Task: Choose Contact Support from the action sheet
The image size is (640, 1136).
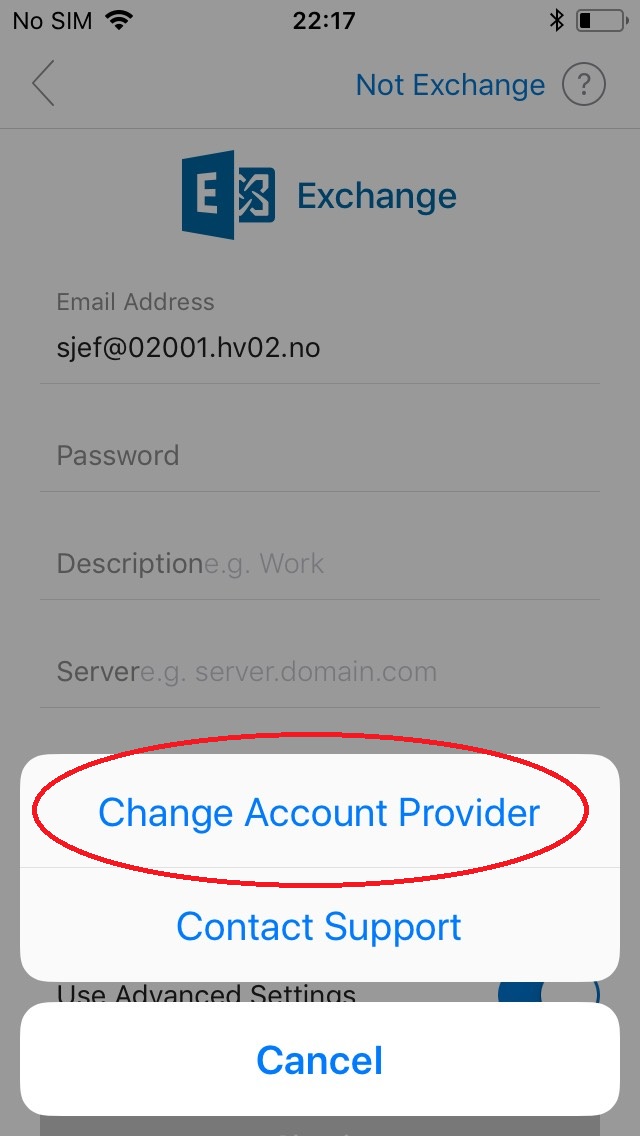Action: (x=319, y=926)
